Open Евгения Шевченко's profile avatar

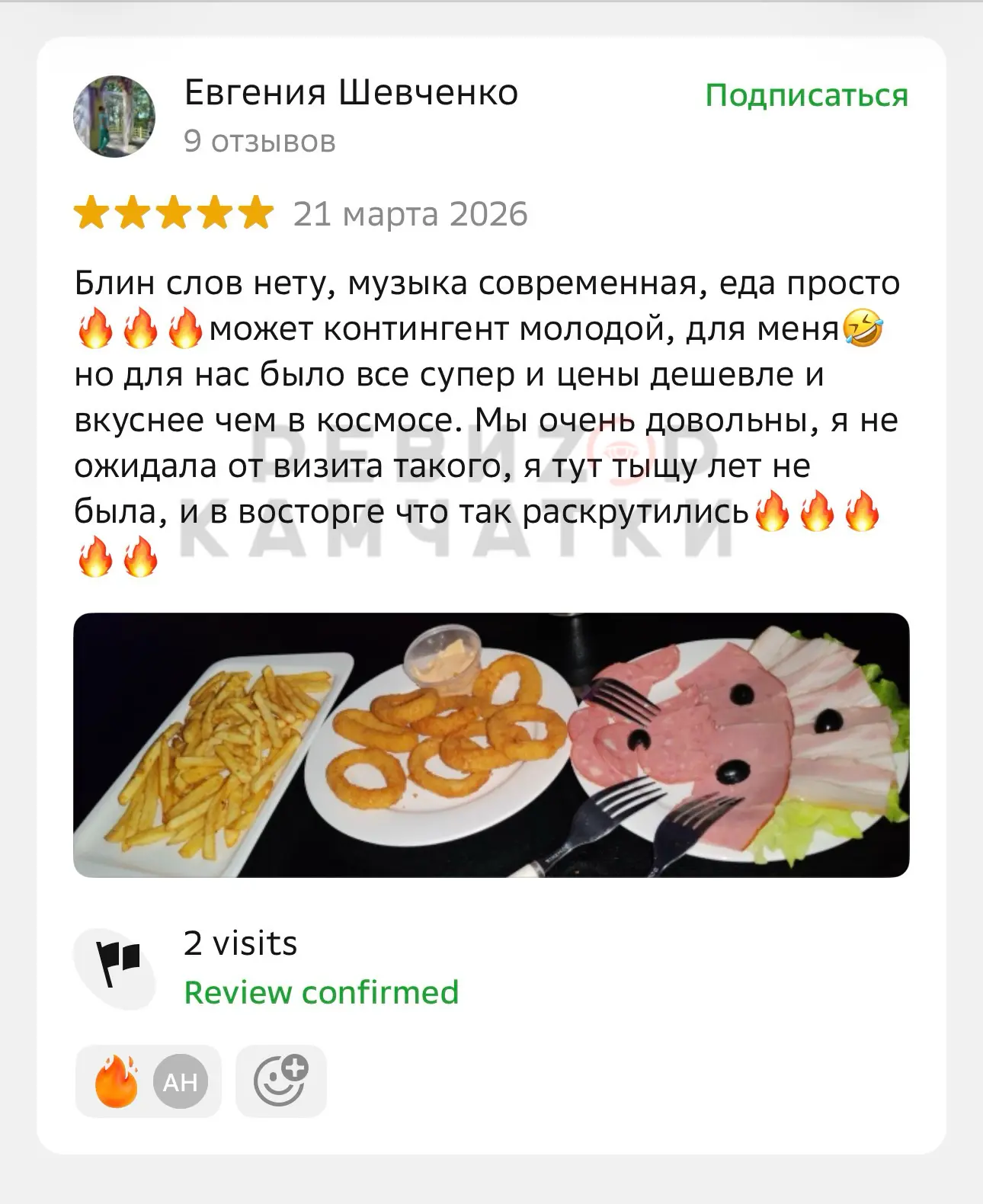point(114,117)
